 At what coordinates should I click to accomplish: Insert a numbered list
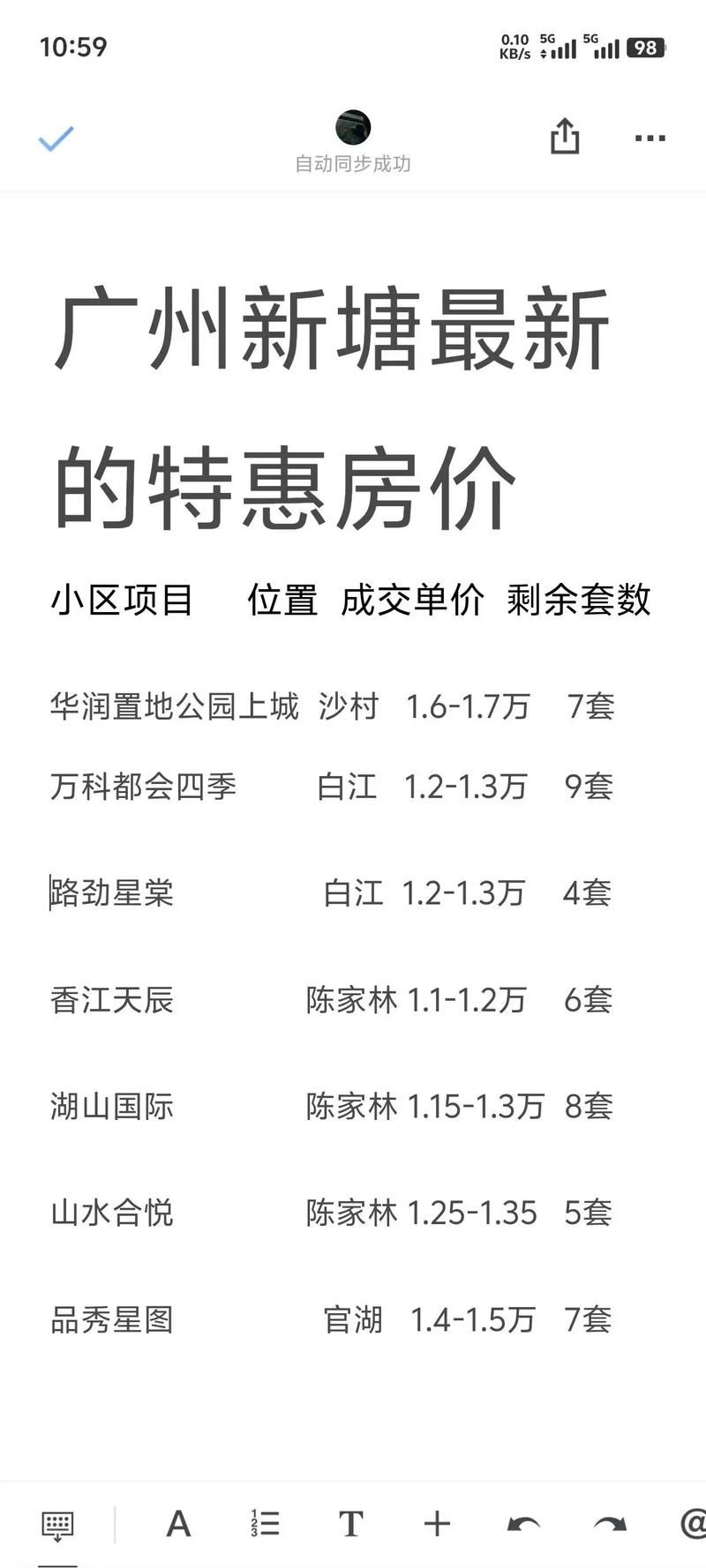click(x=265, y=1524)
